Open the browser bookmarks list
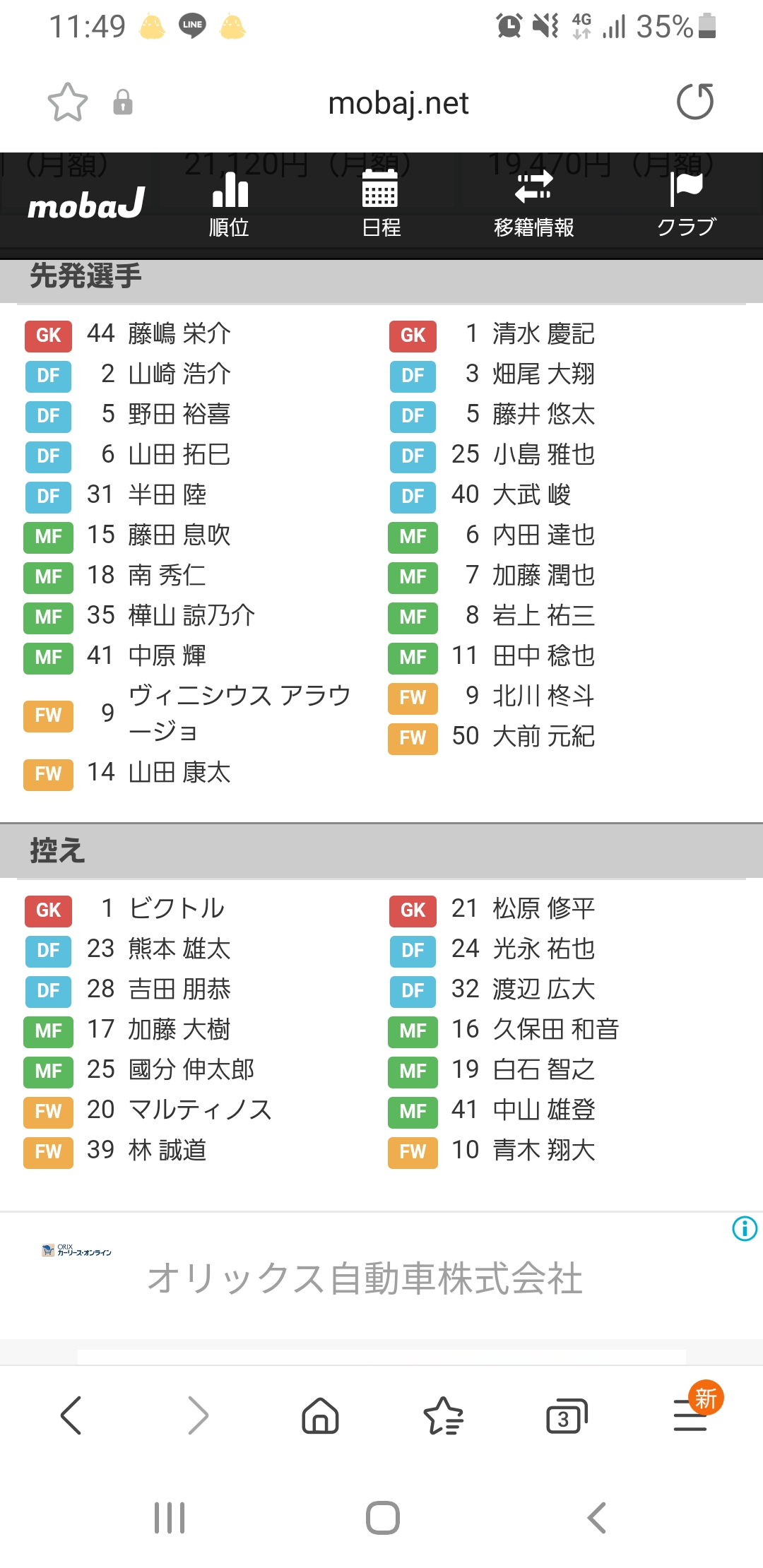 [x=444, y=1415]
